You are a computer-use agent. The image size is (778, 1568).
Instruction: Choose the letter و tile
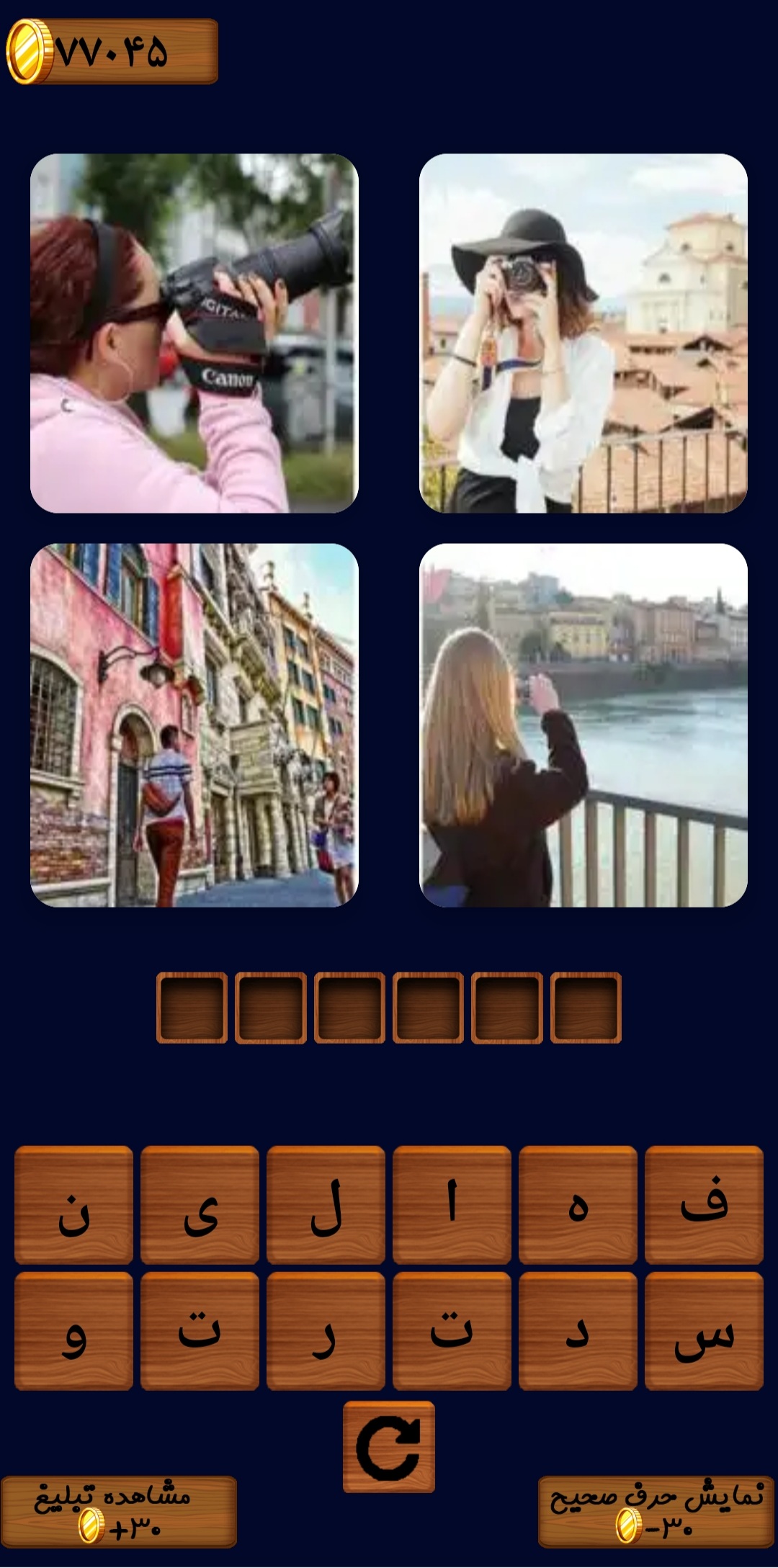coord(73,1330)
